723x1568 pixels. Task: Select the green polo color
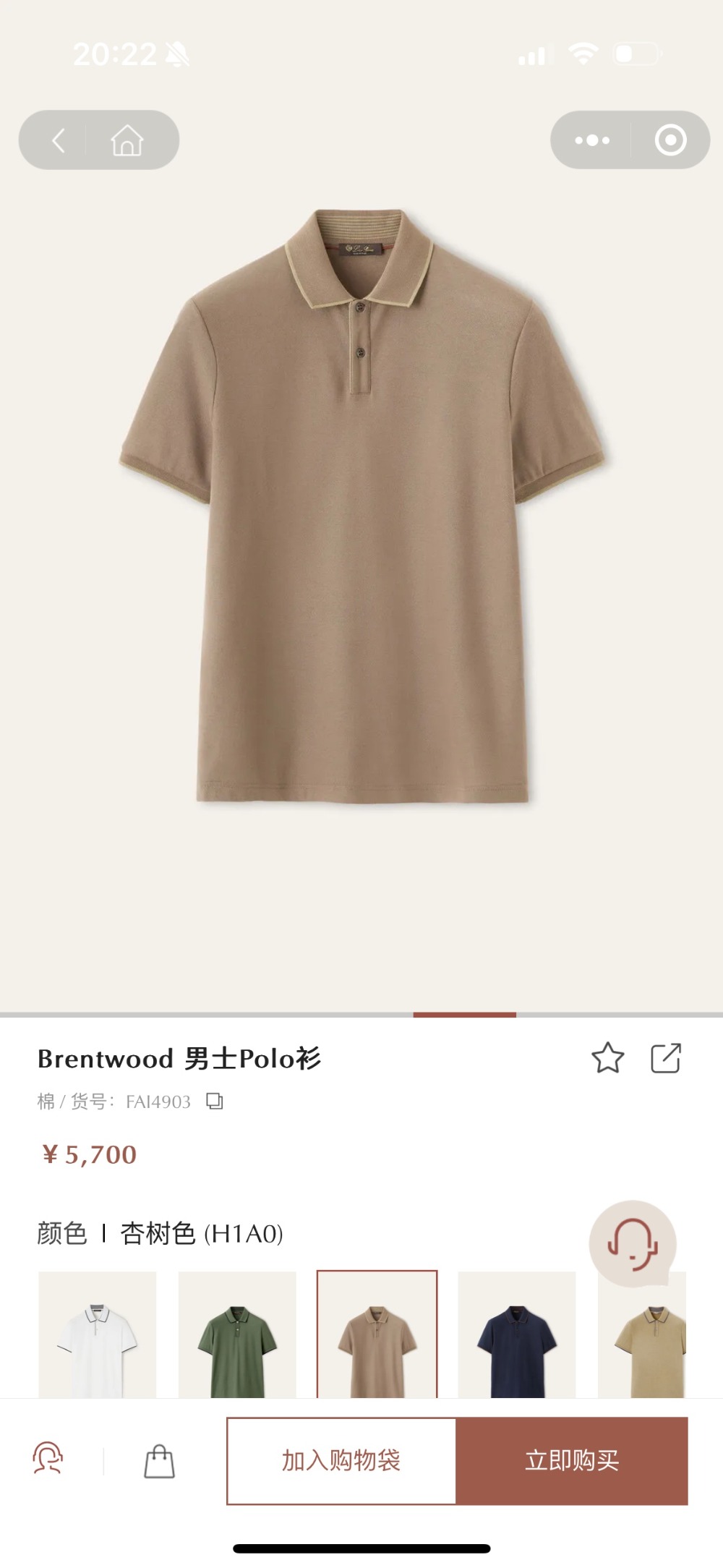[x=237, y=1334]
